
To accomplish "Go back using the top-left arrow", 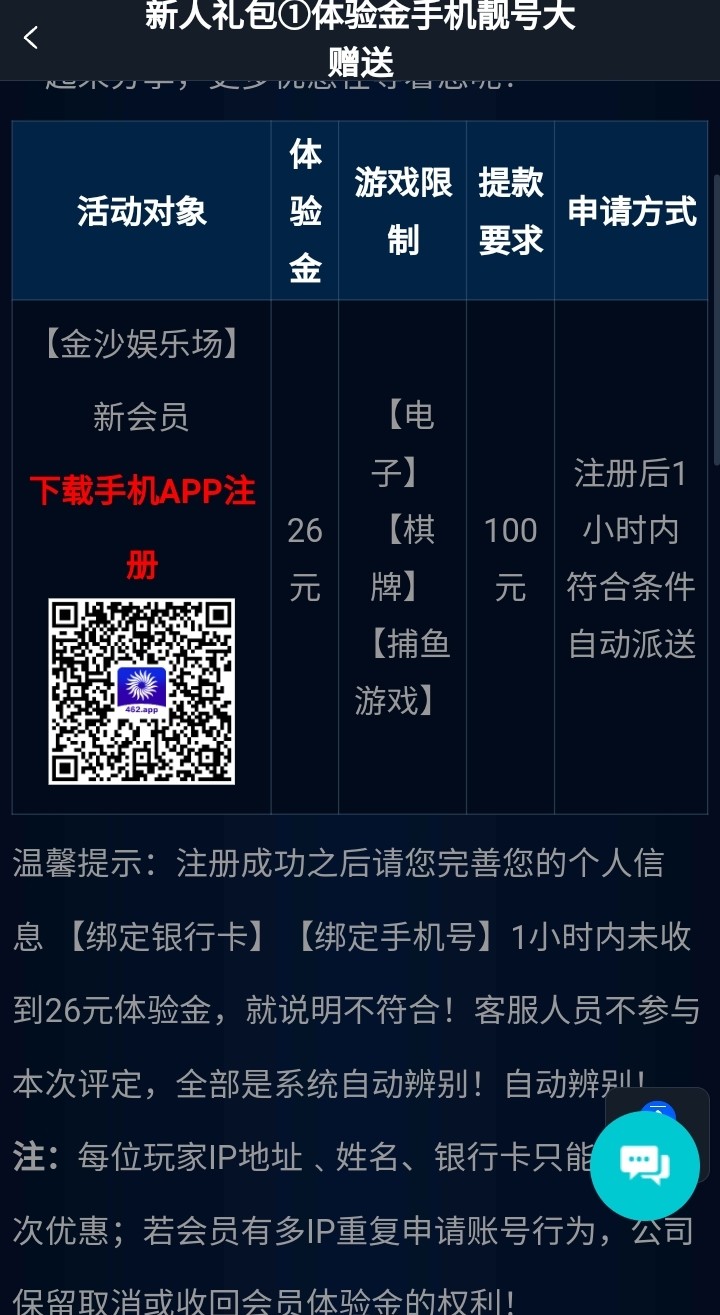I will (31, 38).
